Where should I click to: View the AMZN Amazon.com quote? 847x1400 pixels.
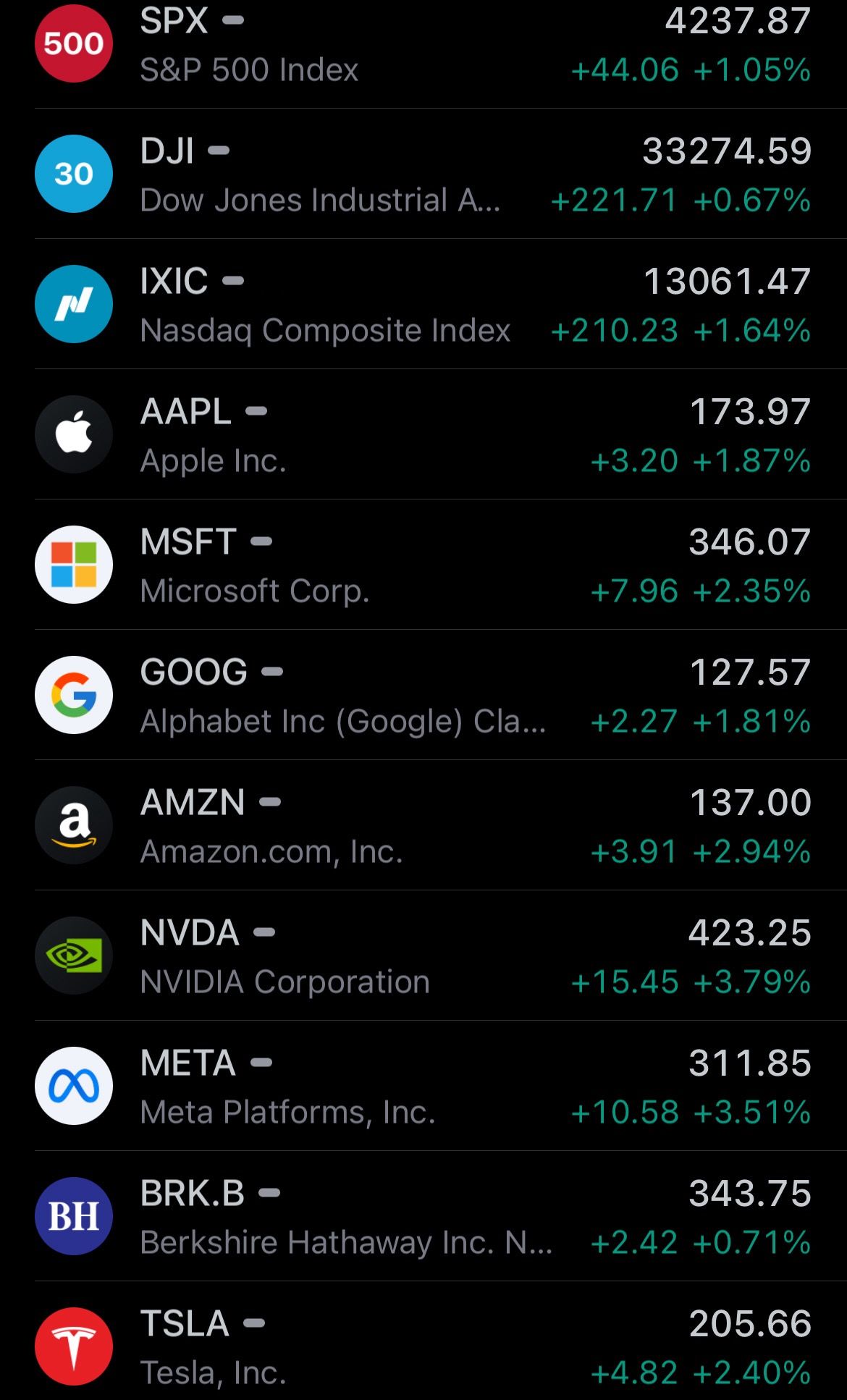[423, 826]
